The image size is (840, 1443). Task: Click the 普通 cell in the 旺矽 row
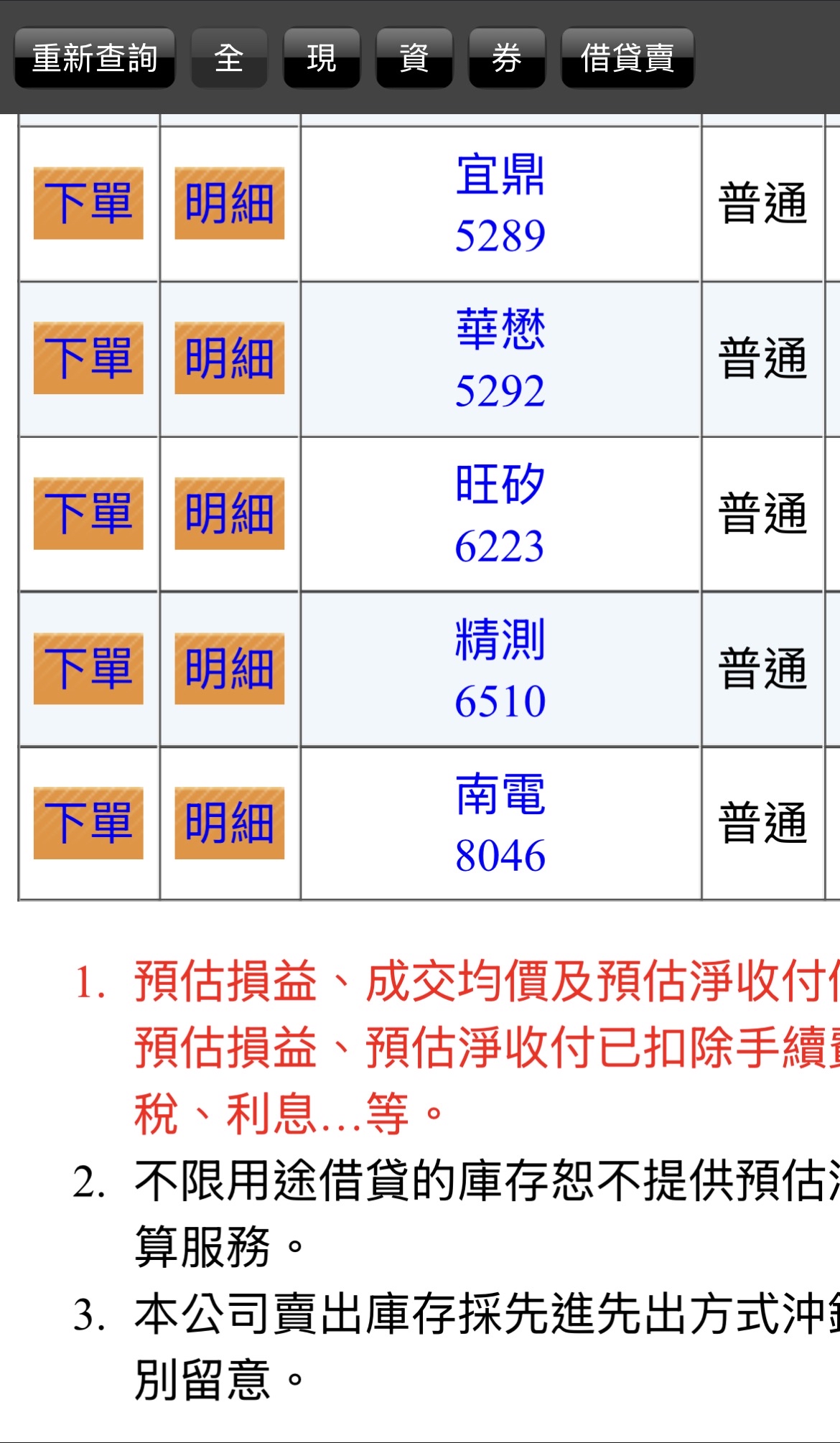(763, 512)
